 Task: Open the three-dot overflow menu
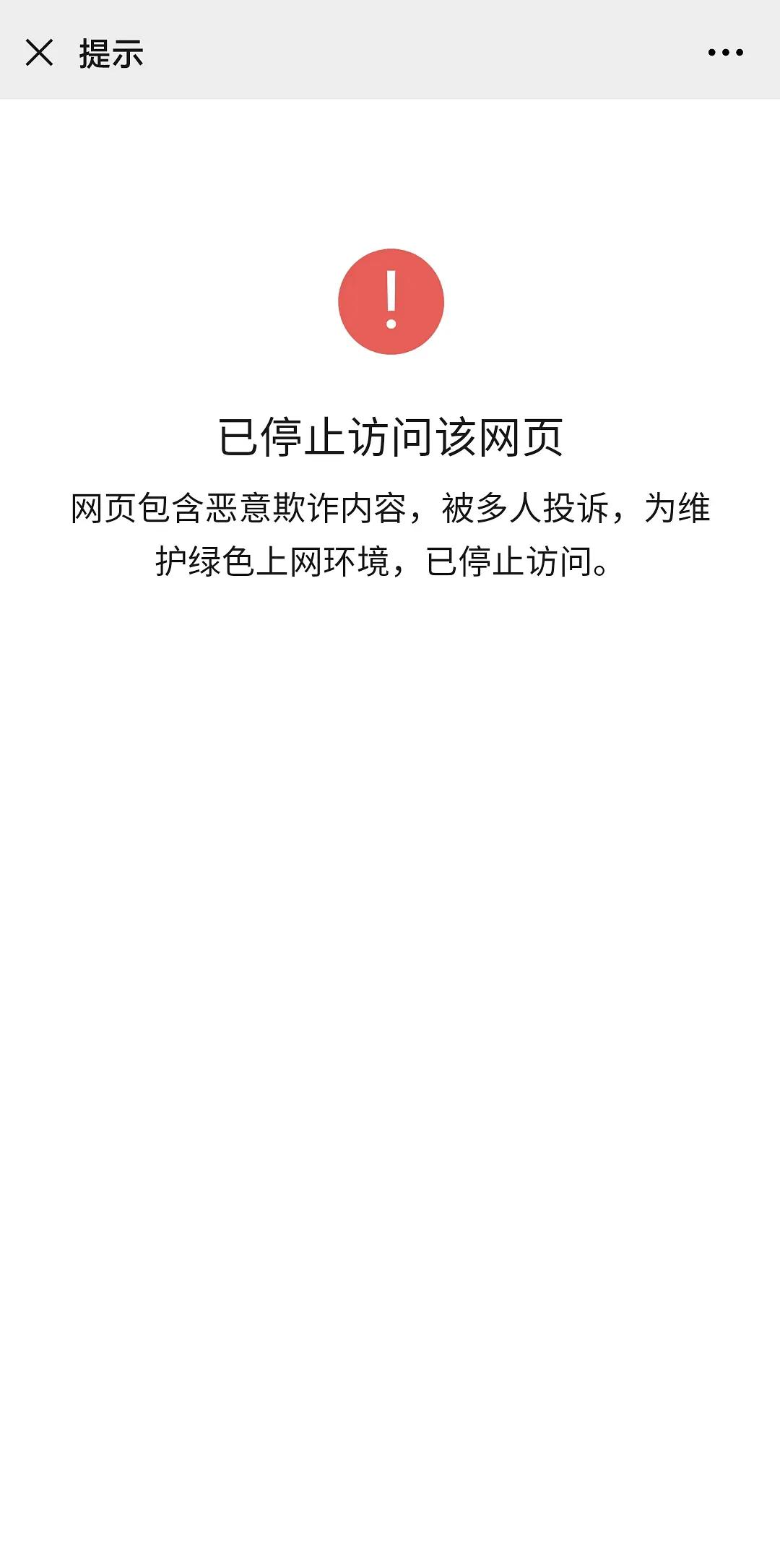pos(725,53)
